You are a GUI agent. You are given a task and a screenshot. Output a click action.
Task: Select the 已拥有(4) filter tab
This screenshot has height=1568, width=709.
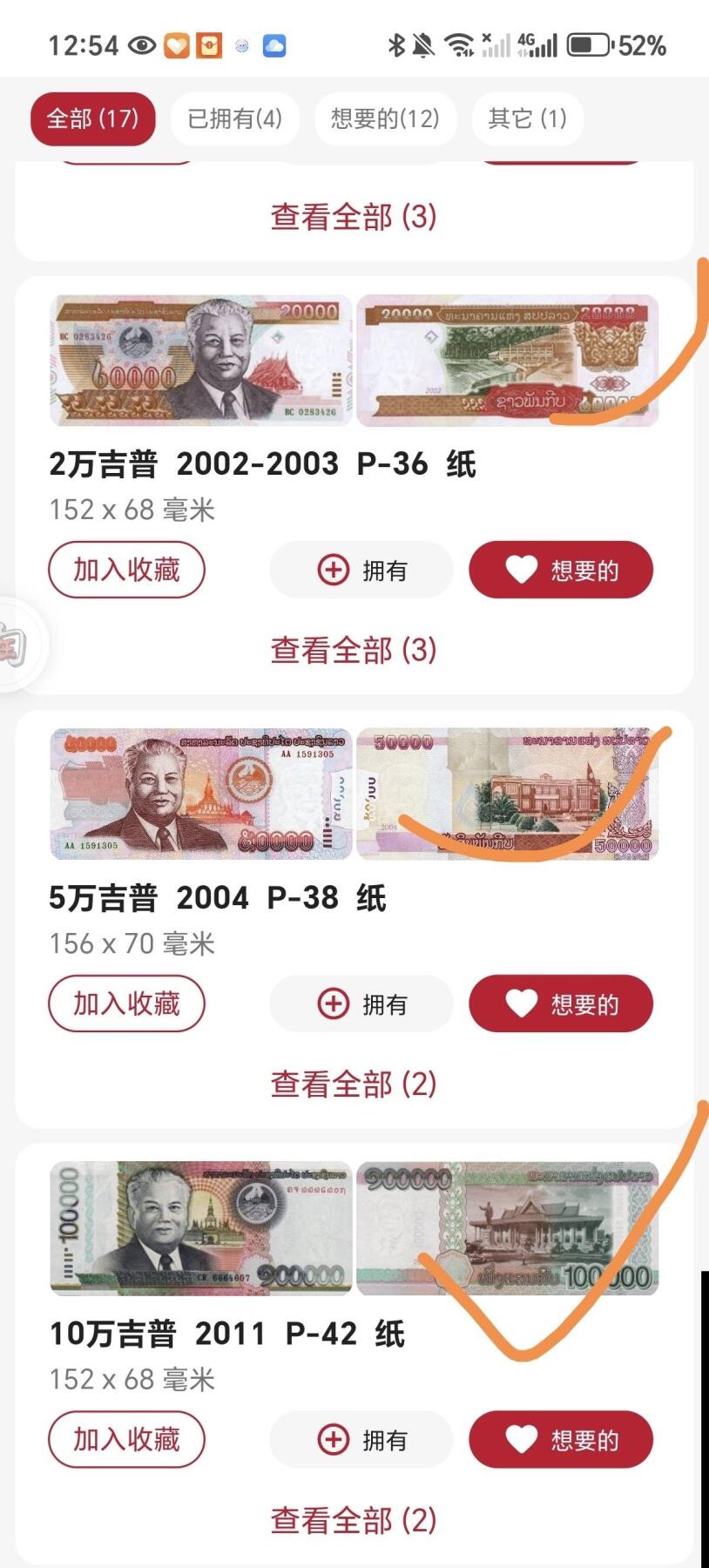[234, 118]
